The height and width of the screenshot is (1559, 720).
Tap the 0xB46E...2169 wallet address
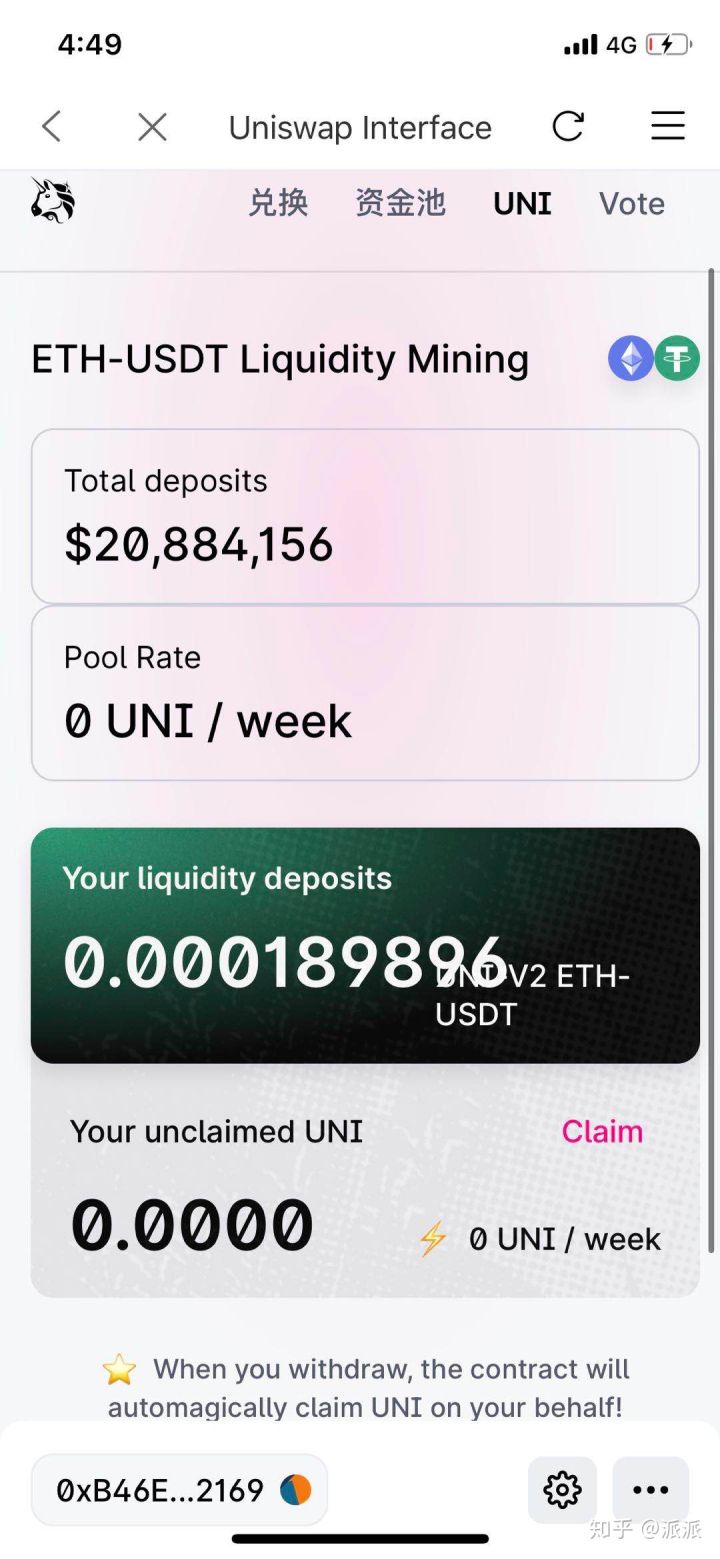160,1489
